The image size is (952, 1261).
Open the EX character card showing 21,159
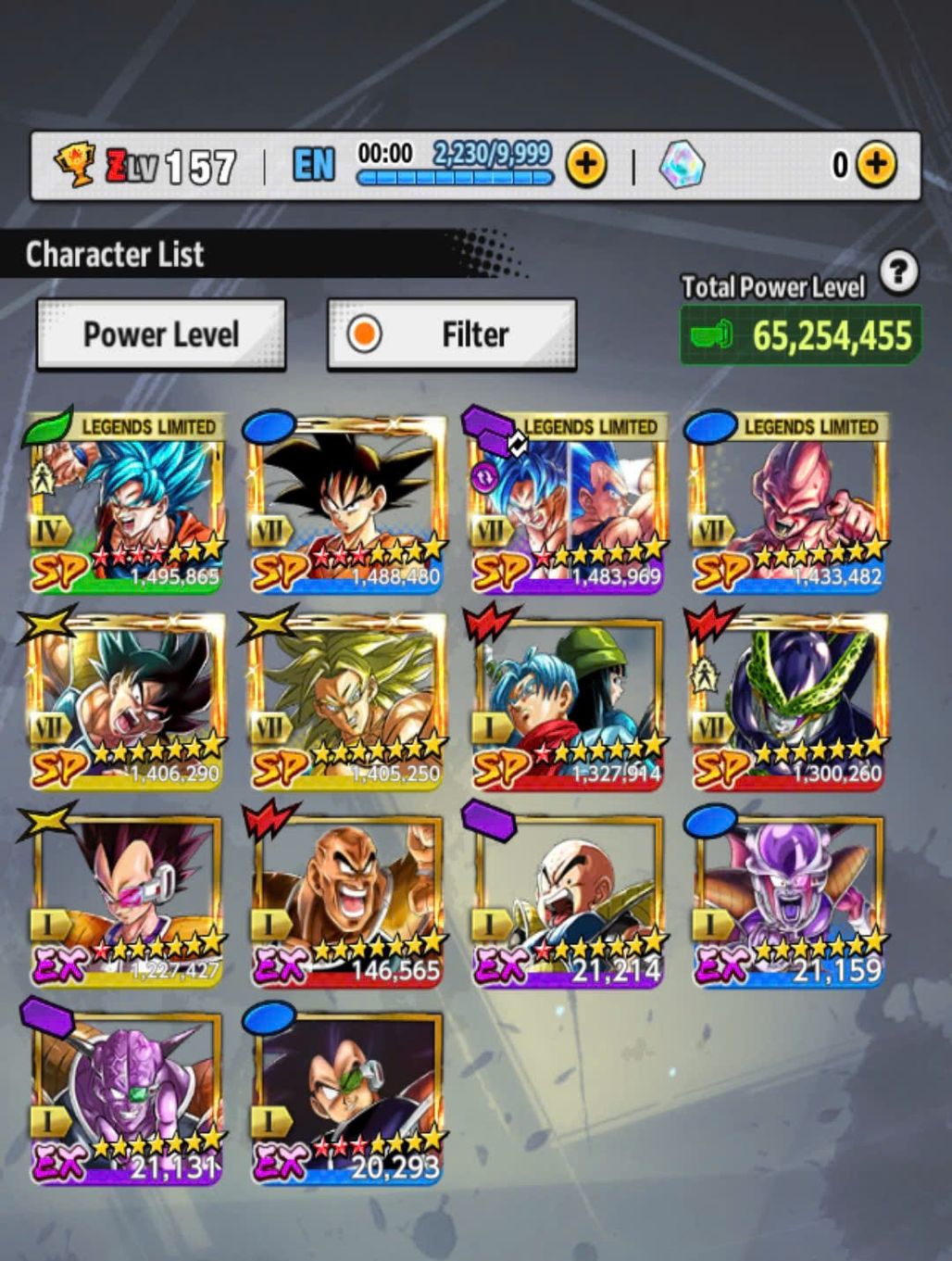pyautogui.click(x=788, y=901)
